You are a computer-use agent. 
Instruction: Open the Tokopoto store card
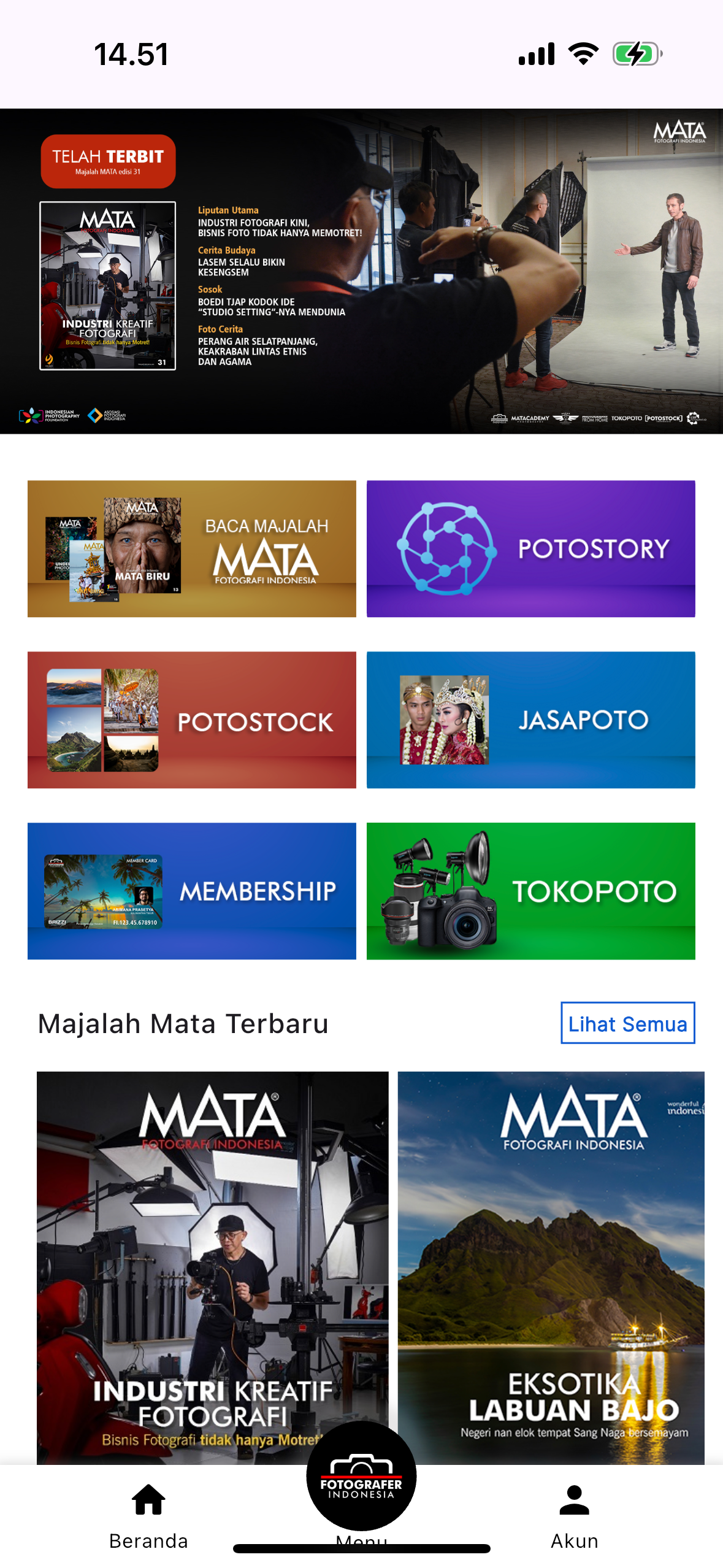pos(531,892)
